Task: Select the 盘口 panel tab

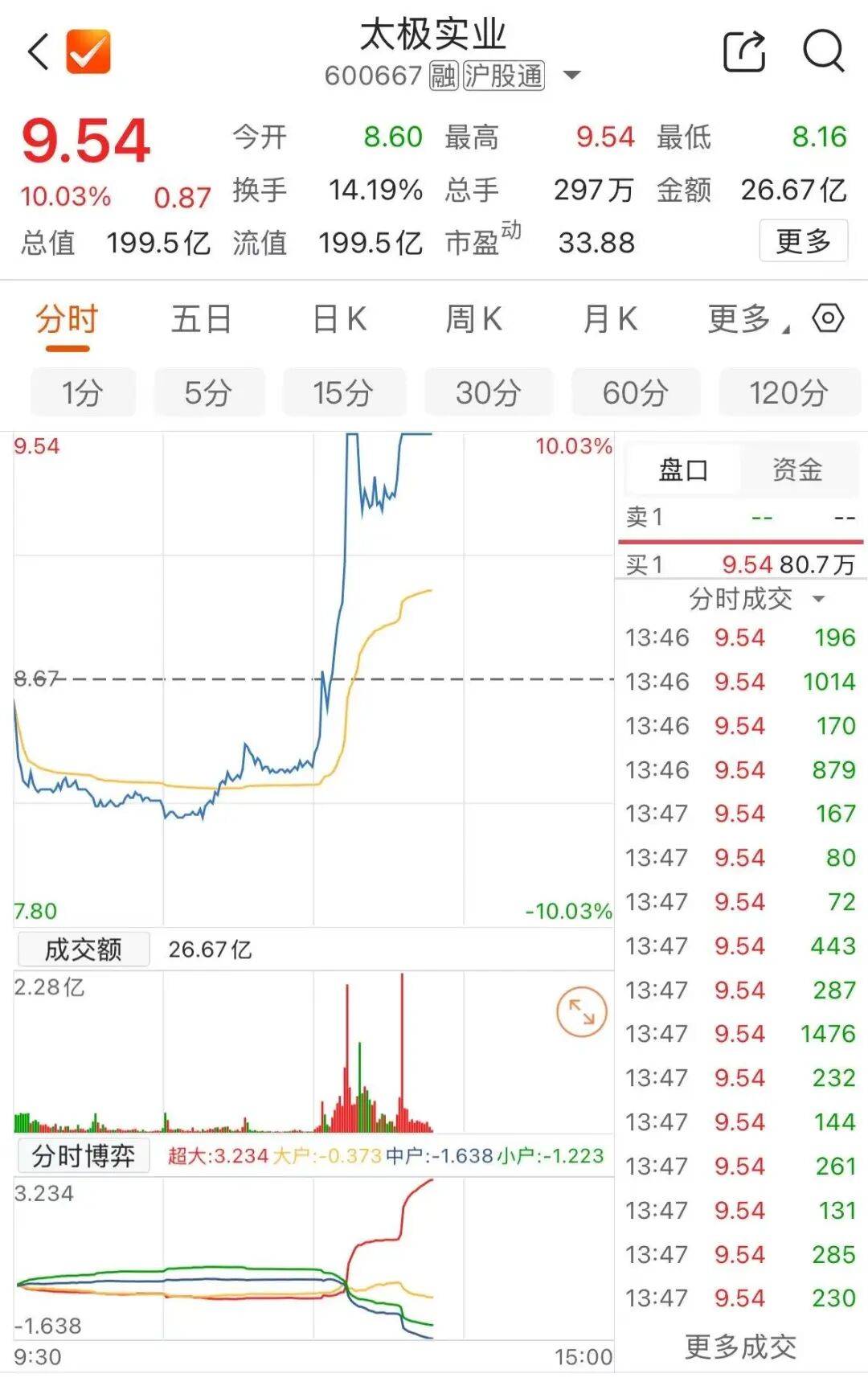Action: (x=682, y=471)
